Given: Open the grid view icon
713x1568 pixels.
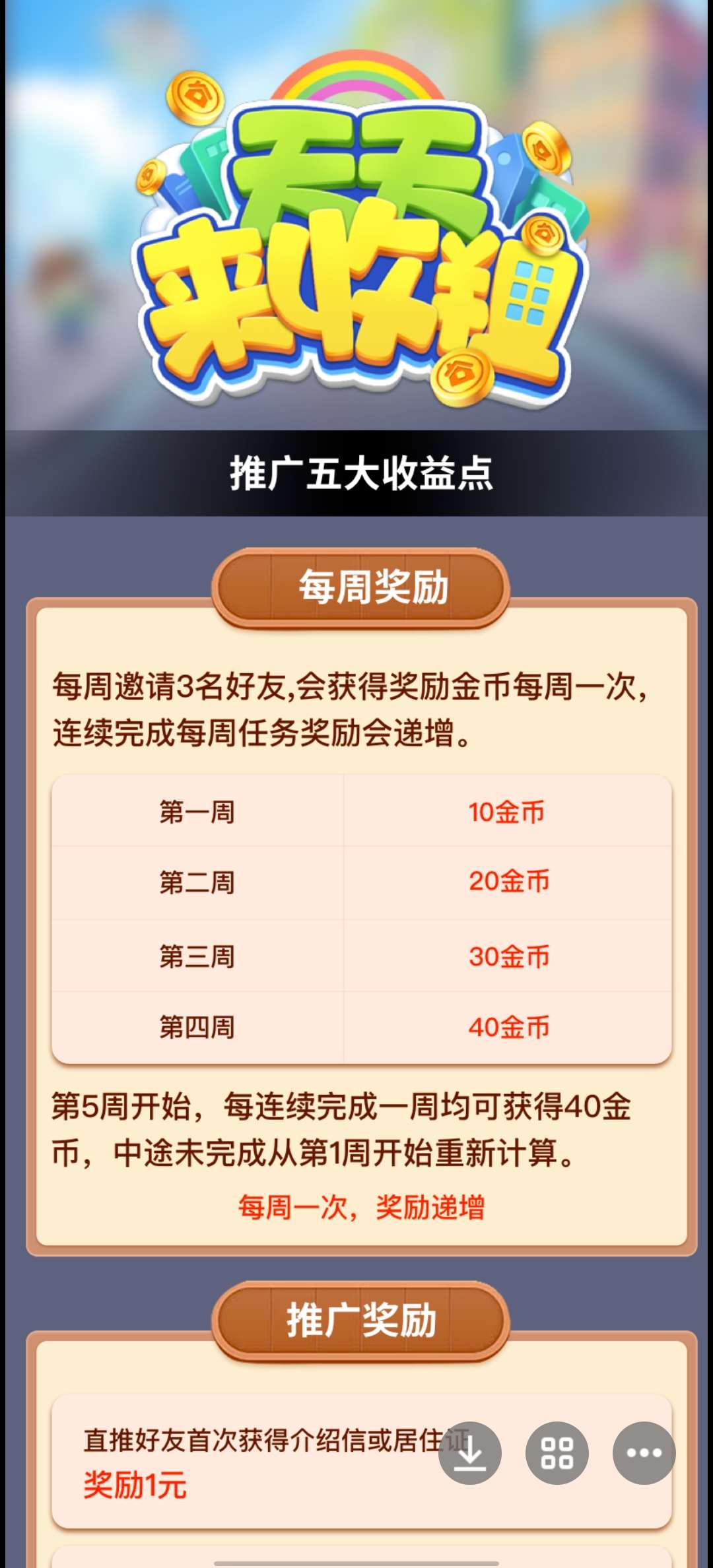Looking at the screenshot, I should [x=557, y=1453].
